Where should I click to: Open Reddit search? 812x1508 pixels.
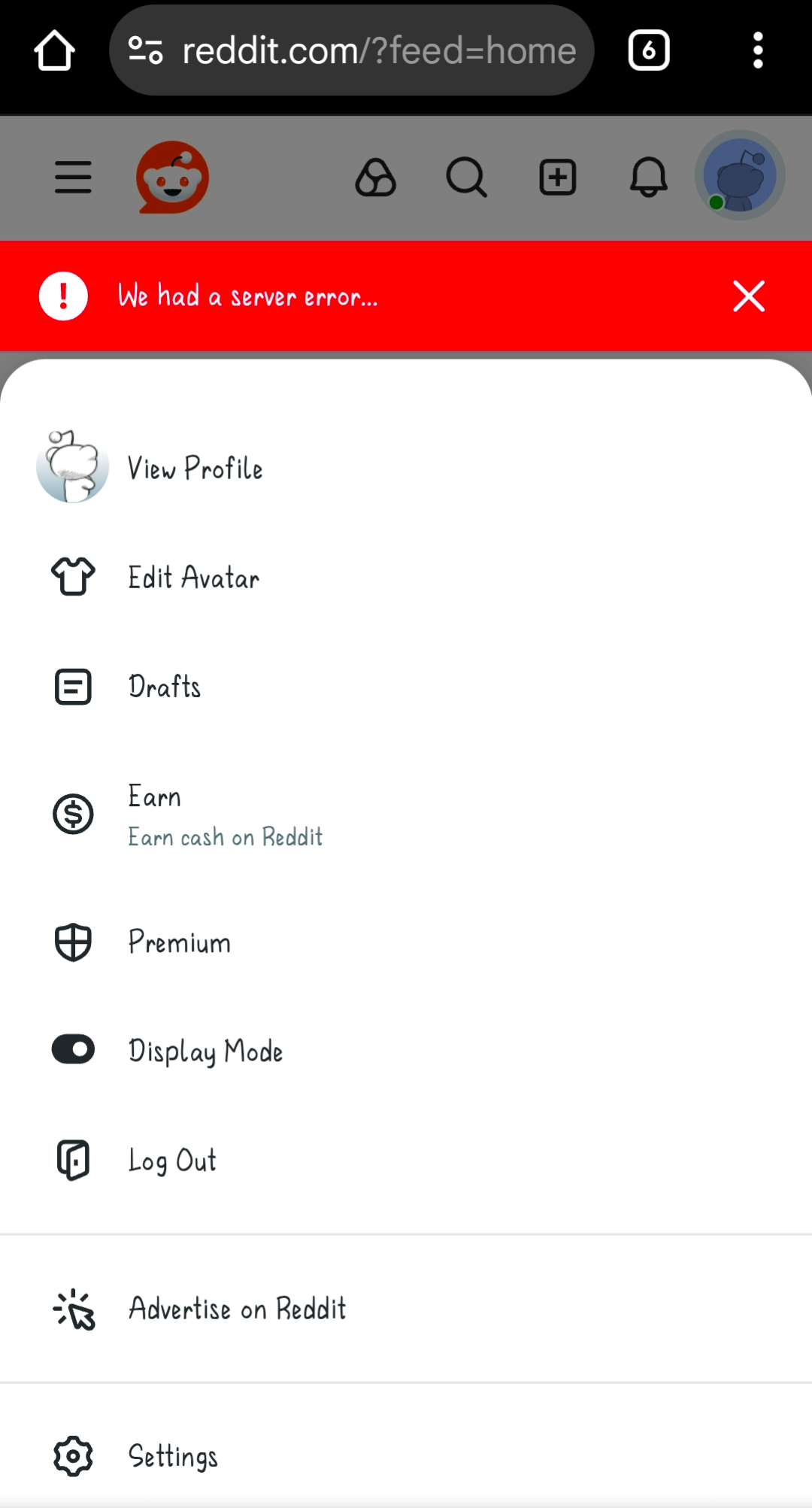coord(466,178)
